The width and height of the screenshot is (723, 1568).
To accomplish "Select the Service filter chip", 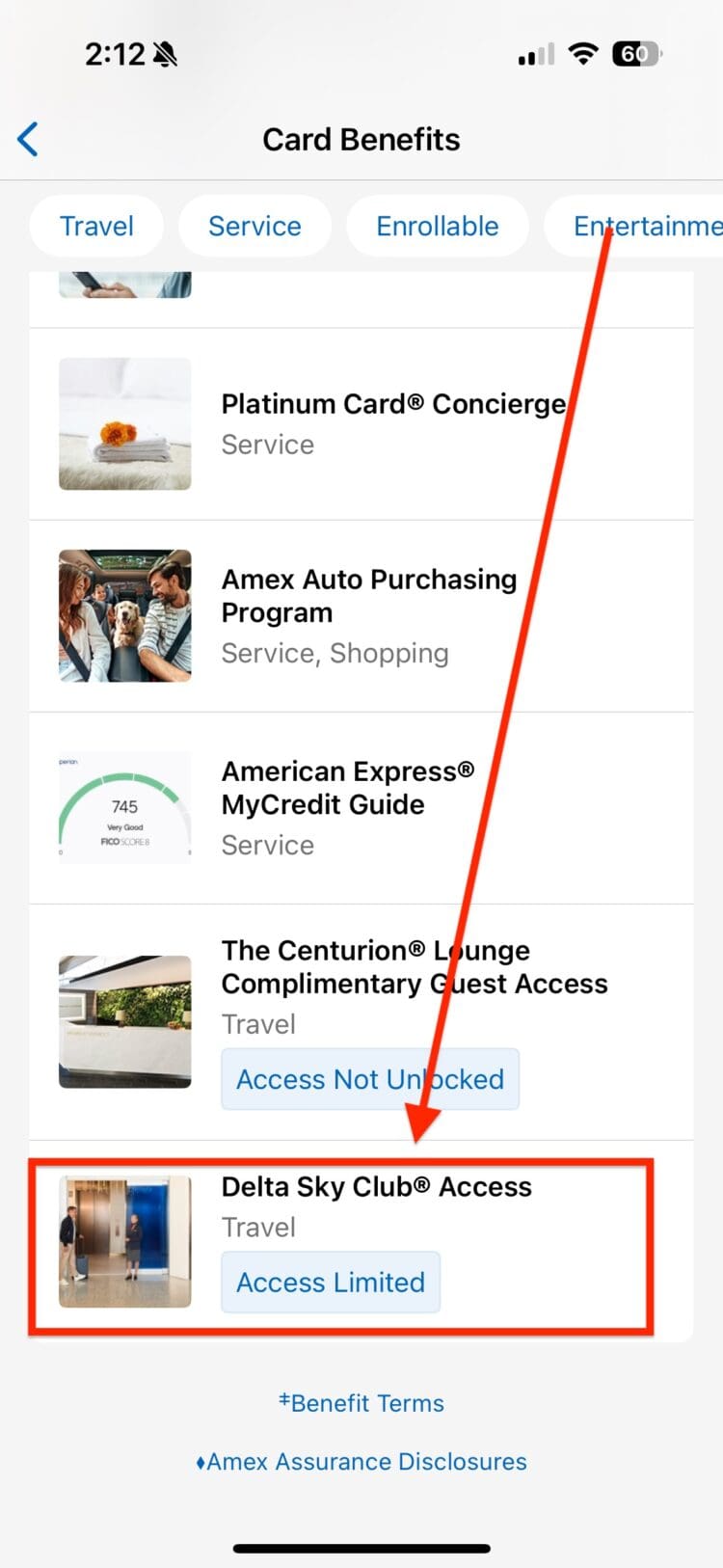I will [x=254, y=227].
